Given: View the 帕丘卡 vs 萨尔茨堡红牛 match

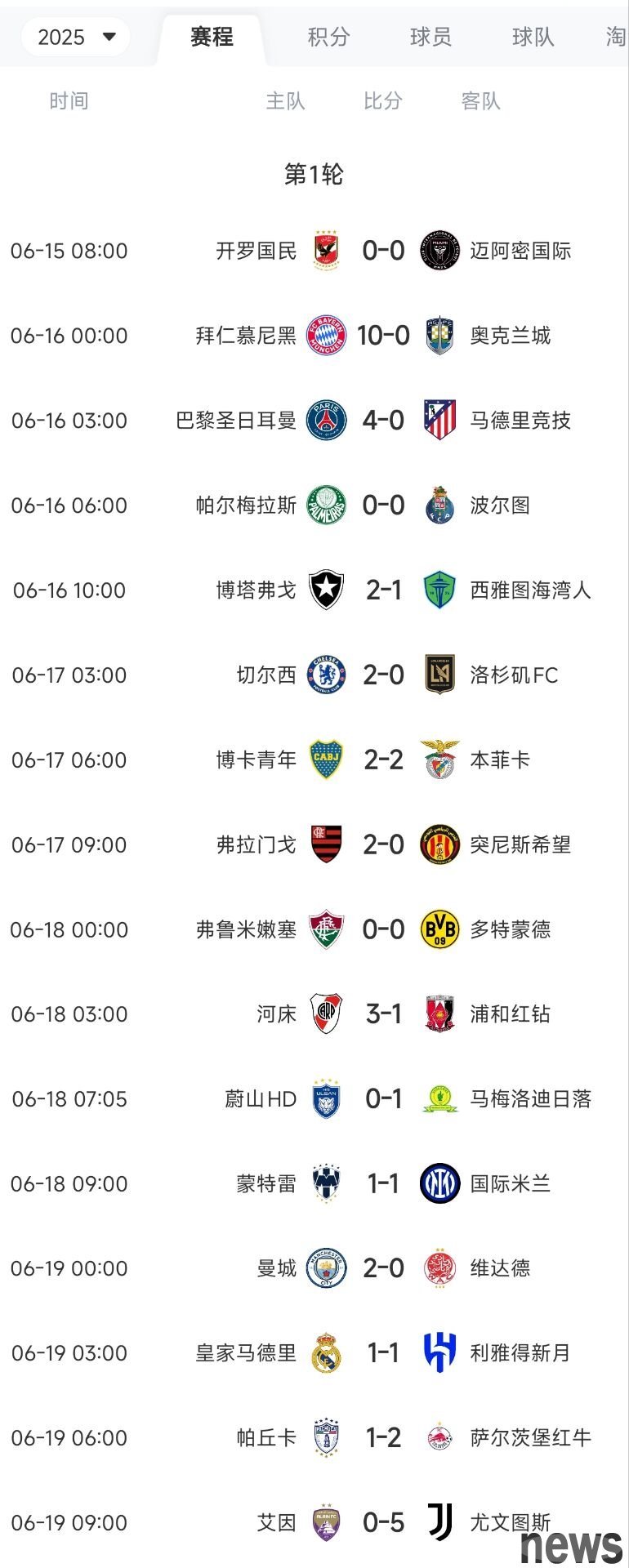Looking at the screenshot, I should (x=383, y=1438).
